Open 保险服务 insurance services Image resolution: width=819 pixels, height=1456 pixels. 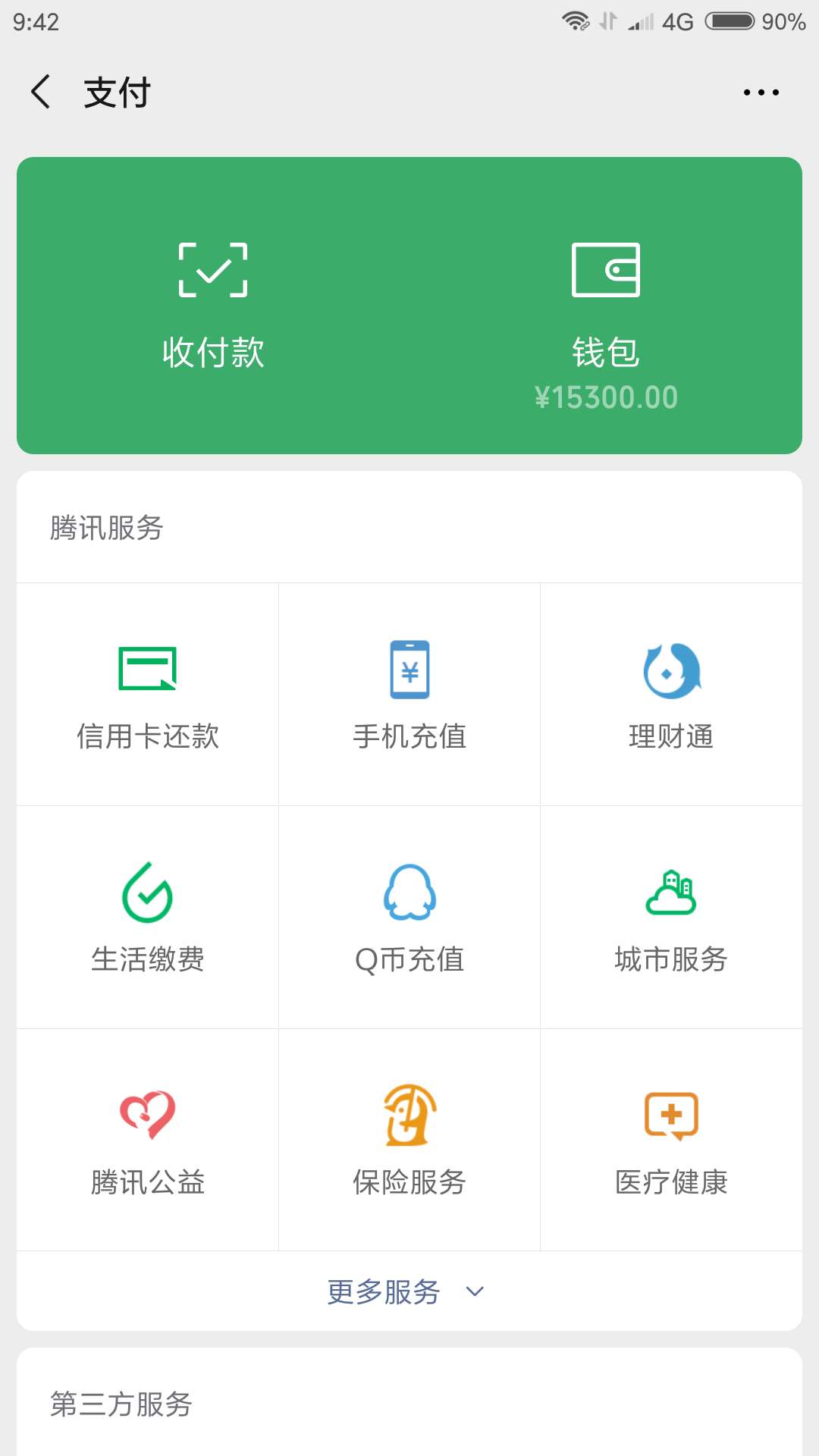[409, 1140]
